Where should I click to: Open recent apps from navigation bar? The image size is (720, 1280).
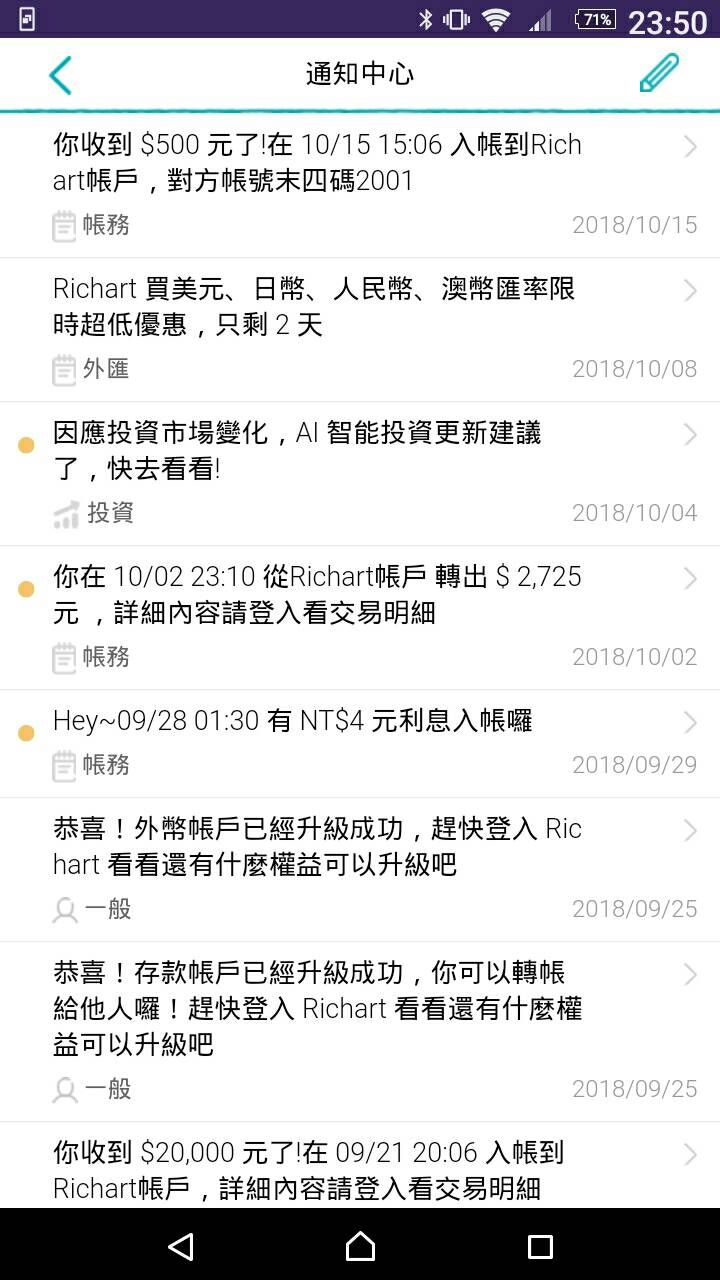pos(540,1245)
